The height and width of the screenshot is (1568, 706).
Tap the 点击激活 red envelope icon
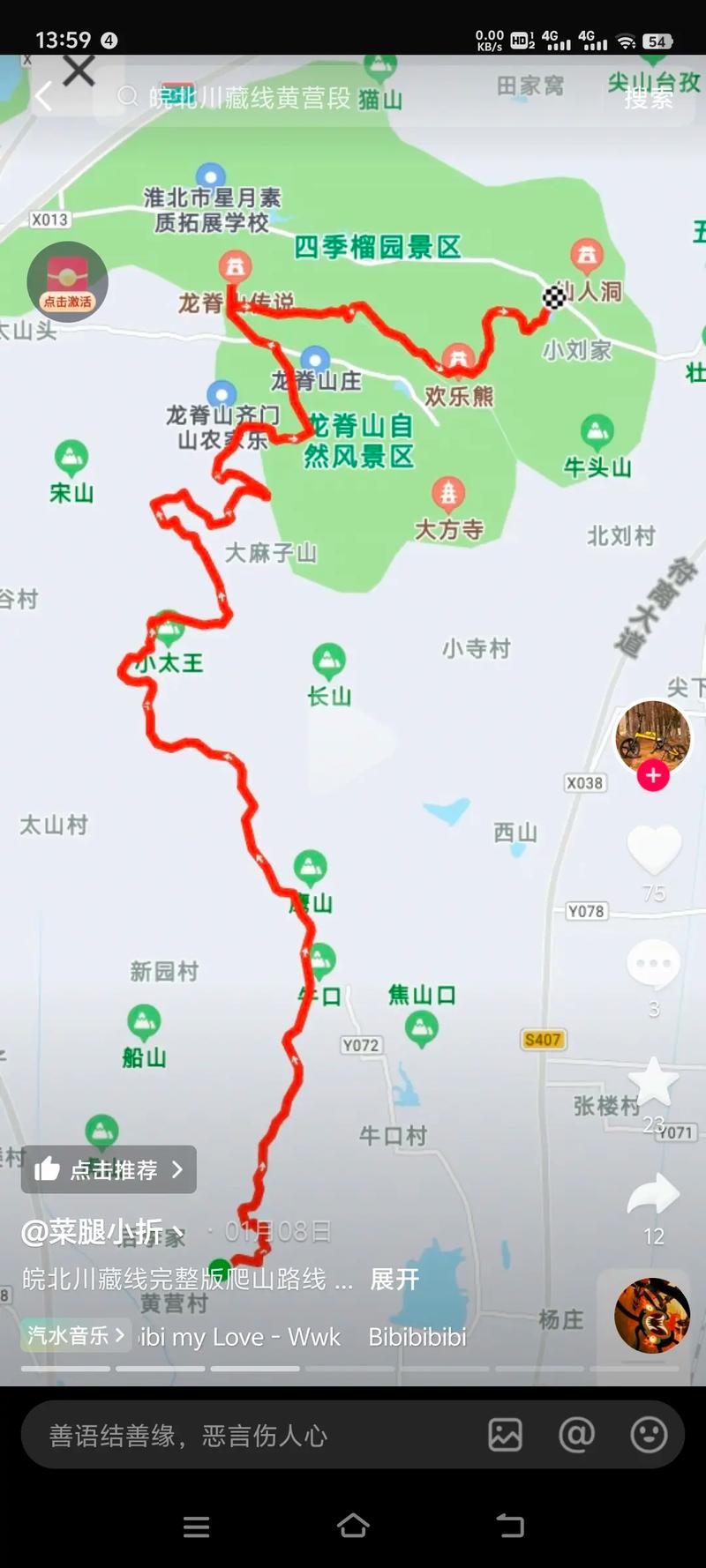click(67, 280)
